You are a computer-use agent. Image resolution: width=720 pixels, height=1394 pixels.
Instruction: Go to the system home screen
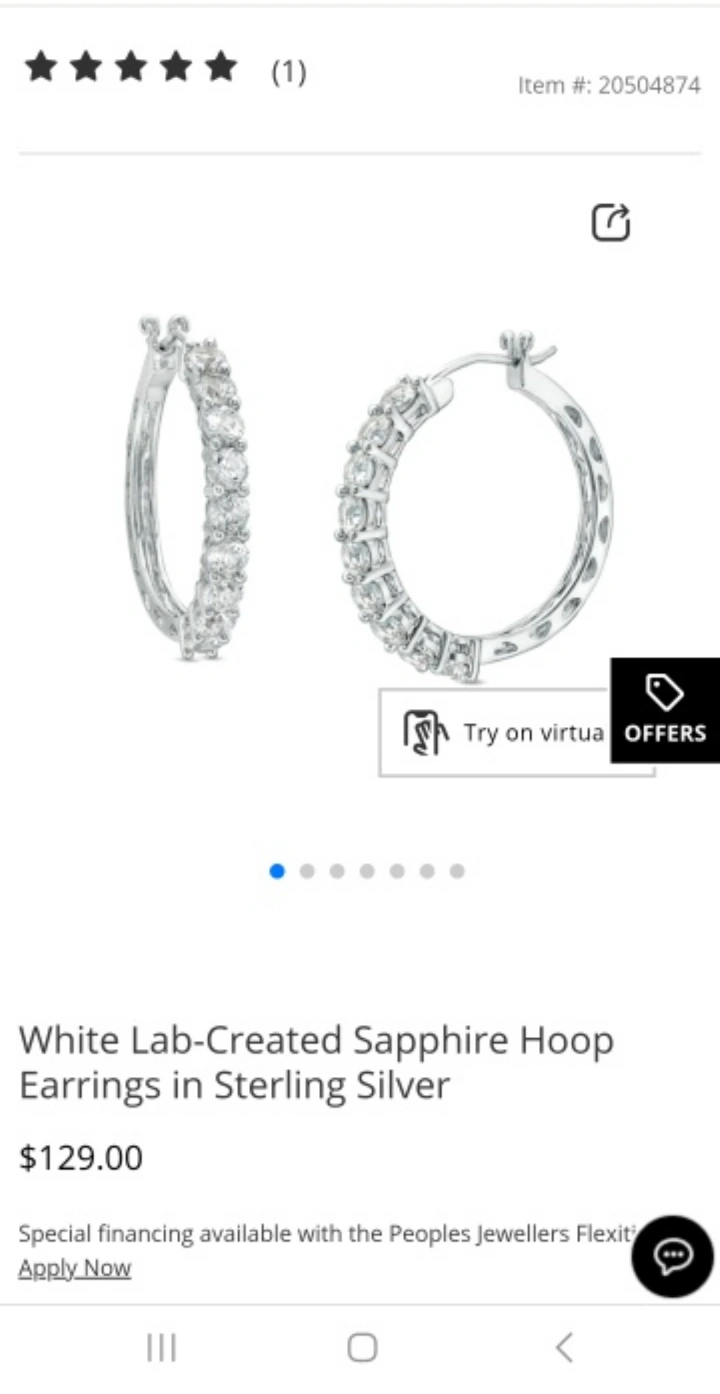pyautogui.click(x=362, y=1348)
